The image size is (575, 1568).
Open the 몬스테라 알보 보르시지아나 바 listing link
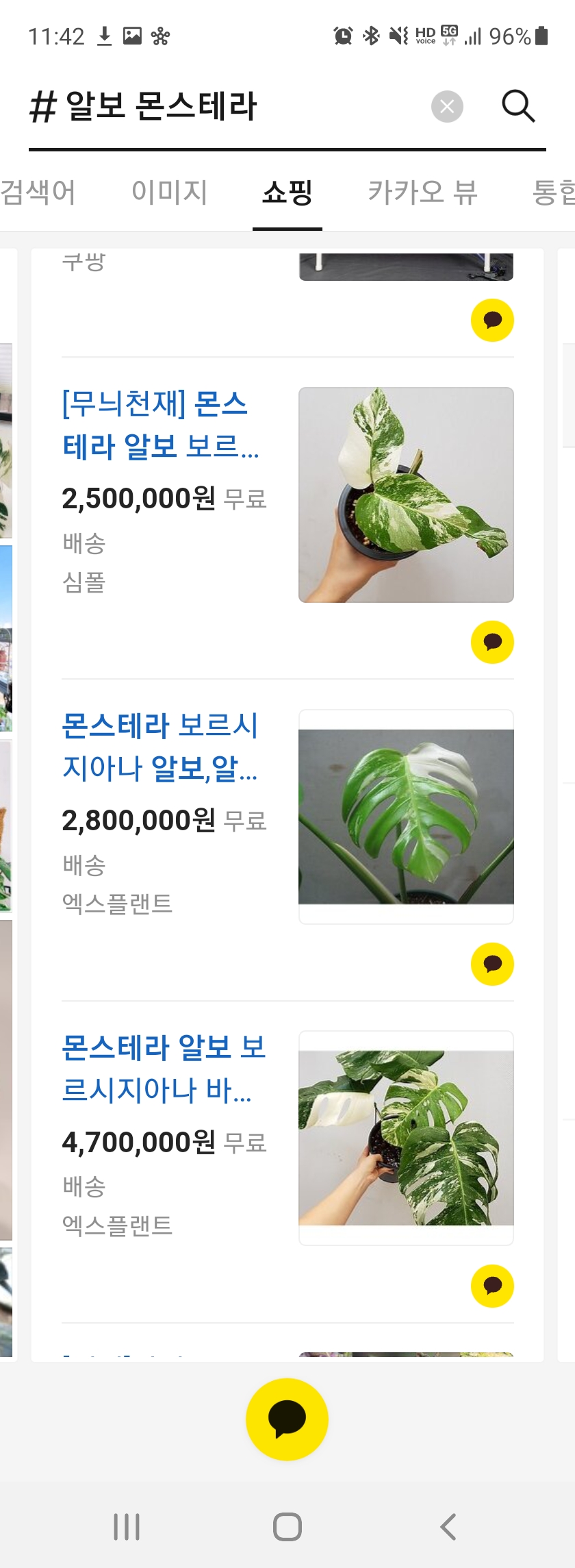tap(163, 1069)
